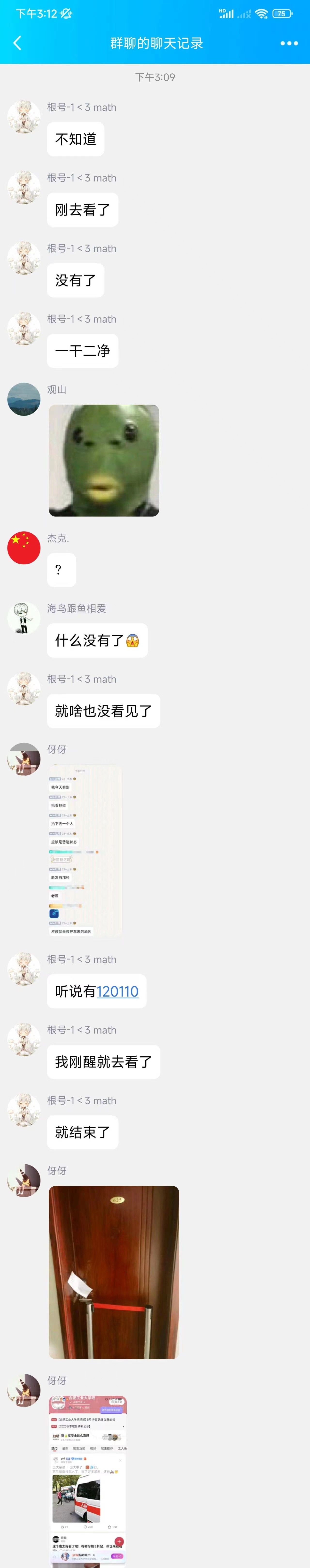
Task: Open 观山's mountain avatar profile
Action: click(x=24, y=399)
